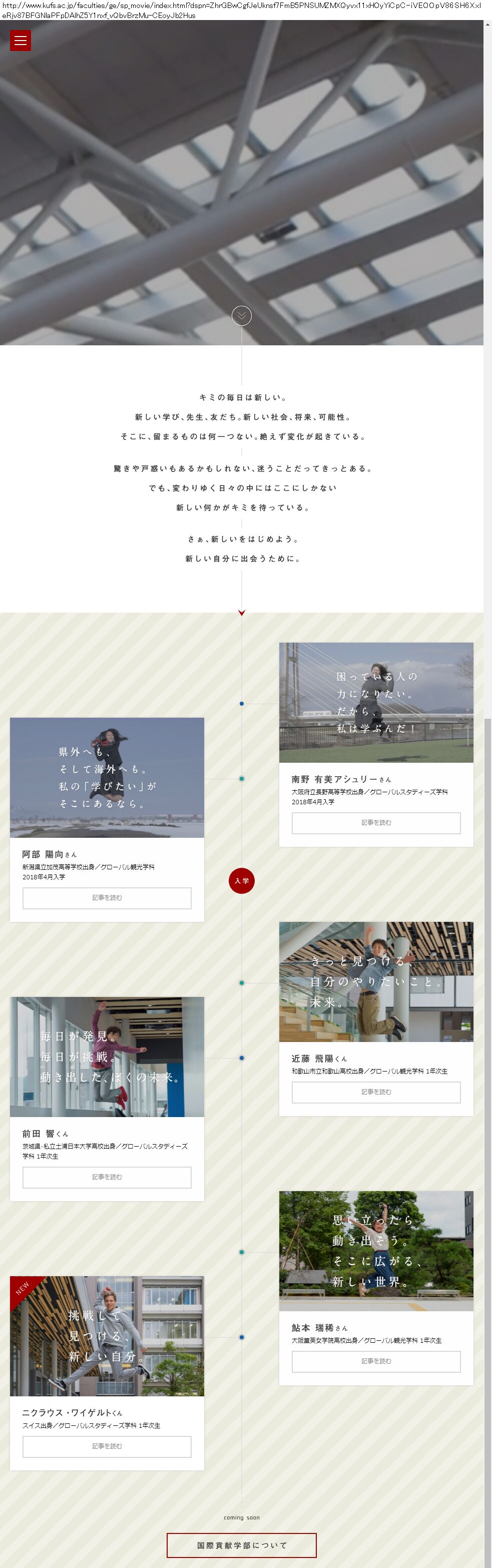This screenshot has height=1568, width=492.
Task: Open the red hamburger menu
Action: pos(20,41)
